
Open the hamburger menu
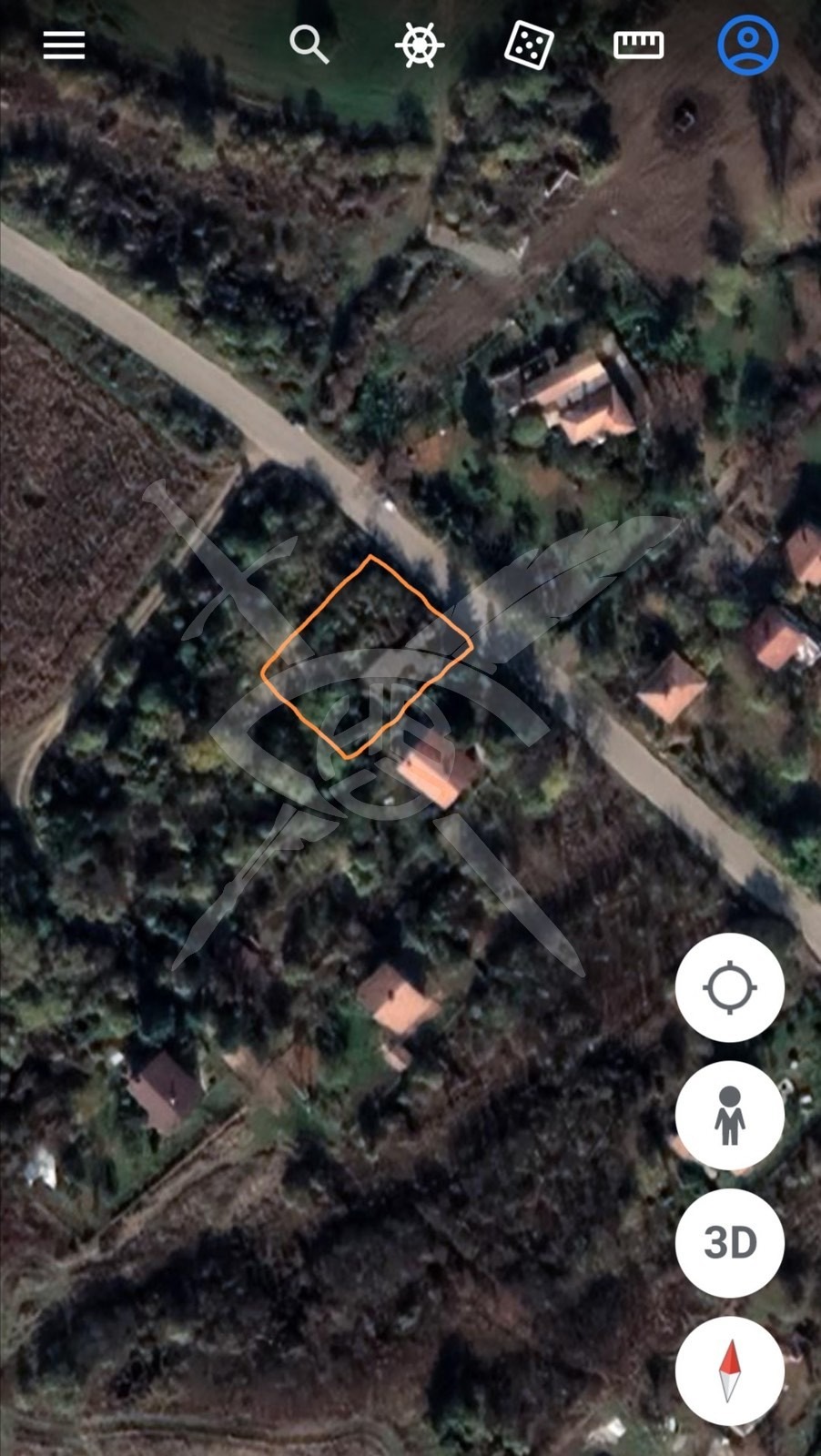pos(64,45)
